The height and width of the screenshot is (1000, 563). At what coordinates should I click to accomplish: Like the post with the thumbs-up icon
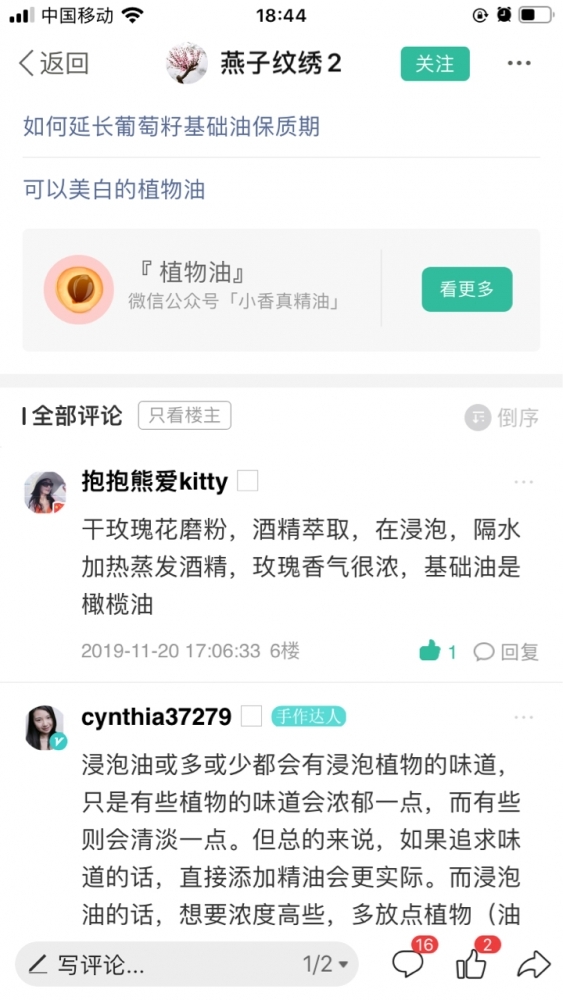coord(472,962)
